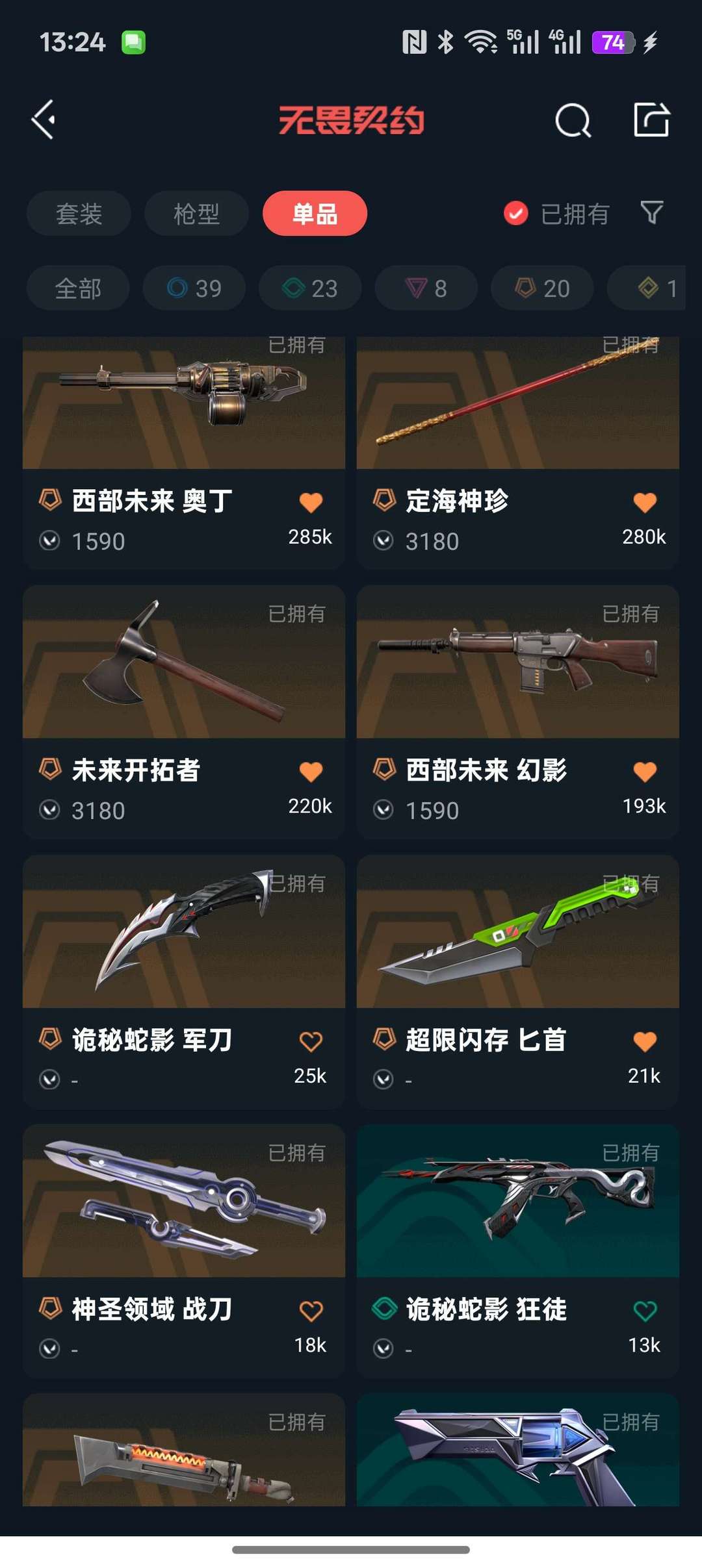Like 诡秘蛇影 军刀 with the heart
This screenshot has height=1568, width=702.
[x=311, y=1041]
